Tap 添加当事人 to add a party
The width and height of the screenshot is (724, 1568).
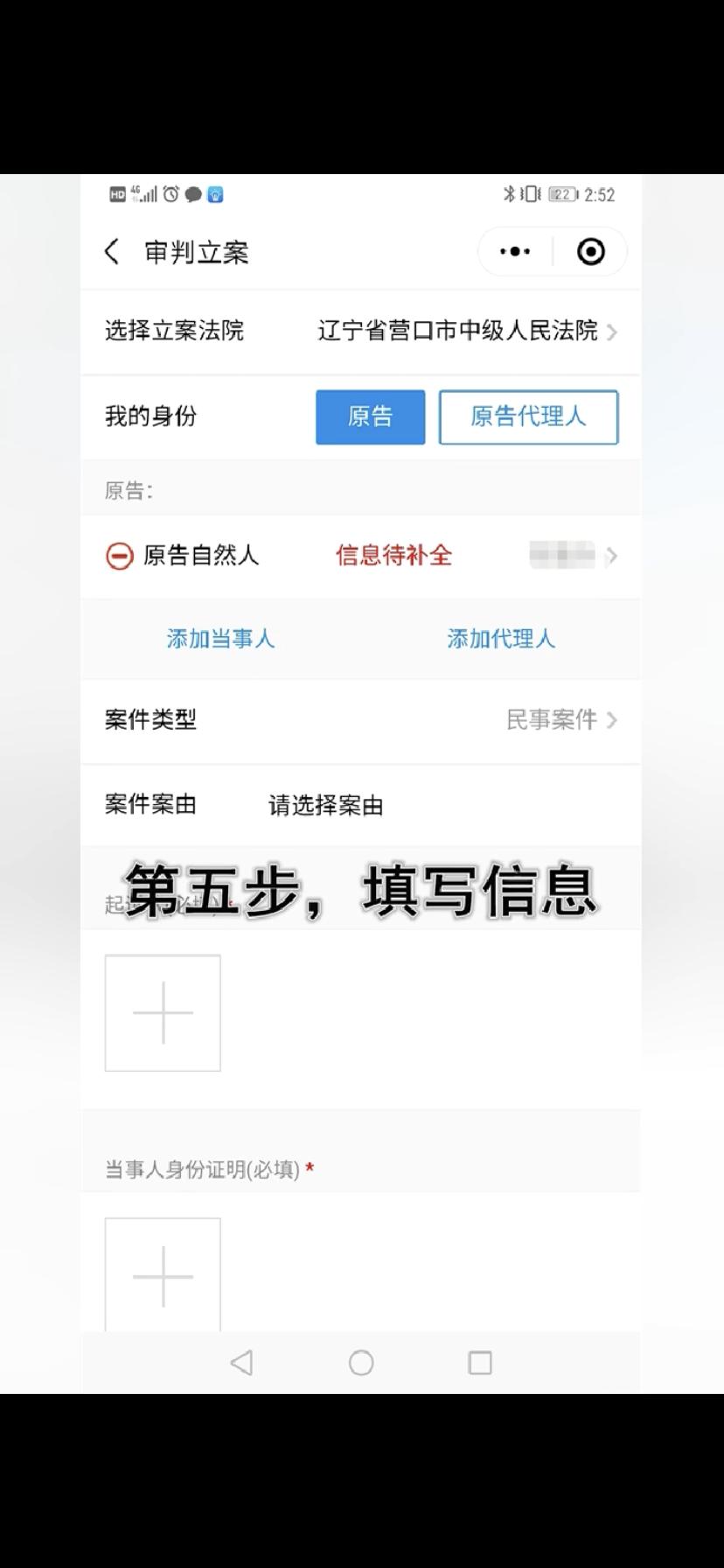point(220,639)
